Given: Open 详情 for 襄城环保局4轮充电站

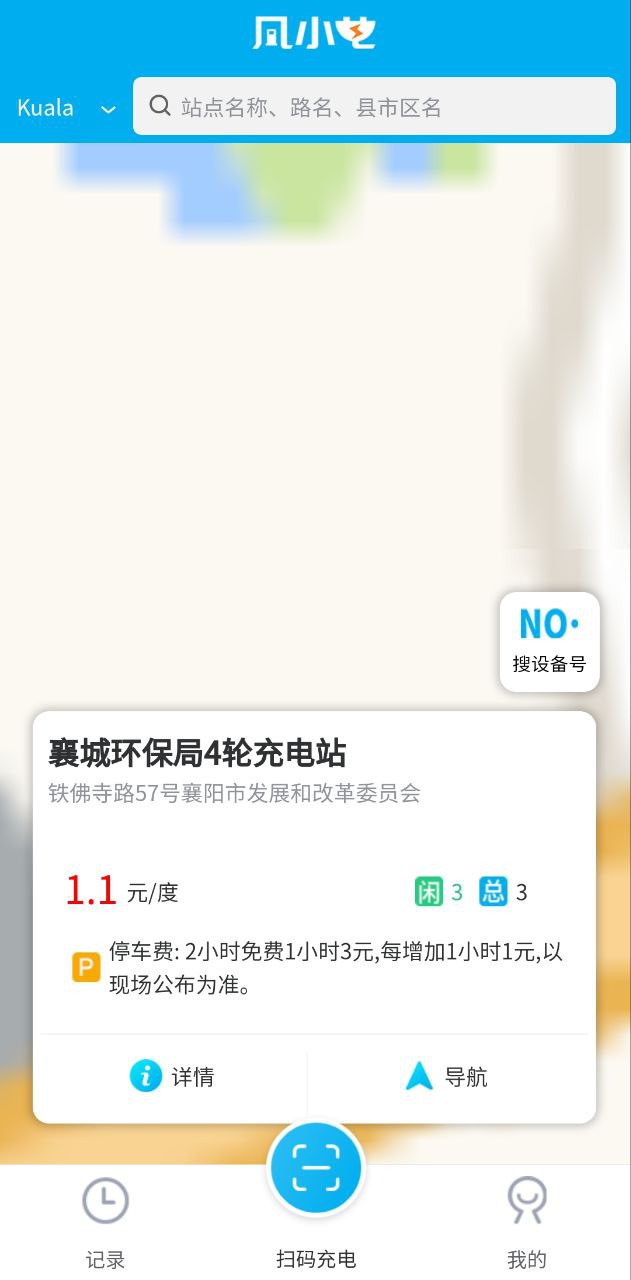Looking at the screenshot, I should coord(171,1077).
